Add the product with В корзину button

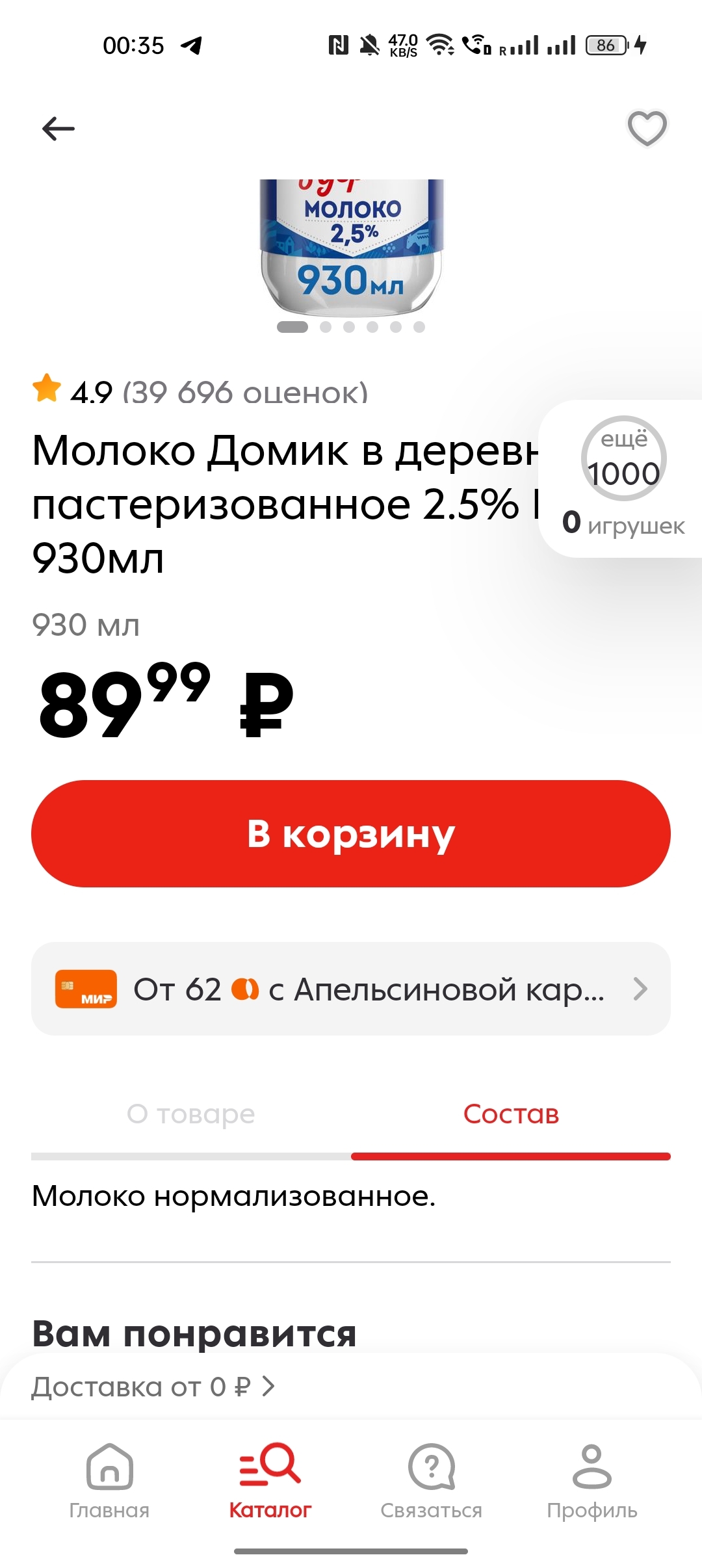point(351,833)
